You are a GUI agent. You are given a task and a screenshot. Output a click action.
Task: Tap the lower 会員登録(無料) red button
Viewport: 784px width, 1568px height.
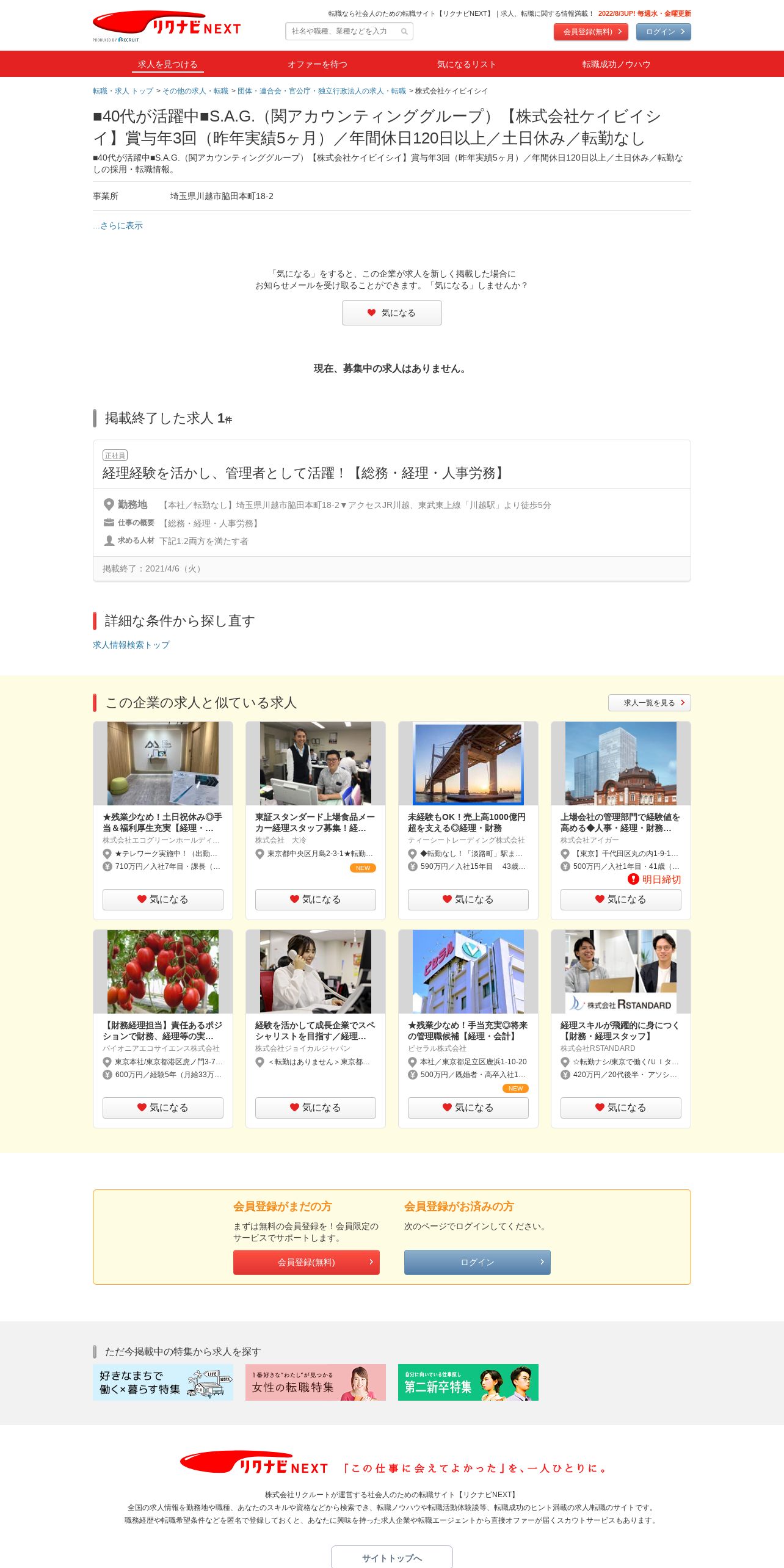pyautogui.click(x=307, y=1262)
